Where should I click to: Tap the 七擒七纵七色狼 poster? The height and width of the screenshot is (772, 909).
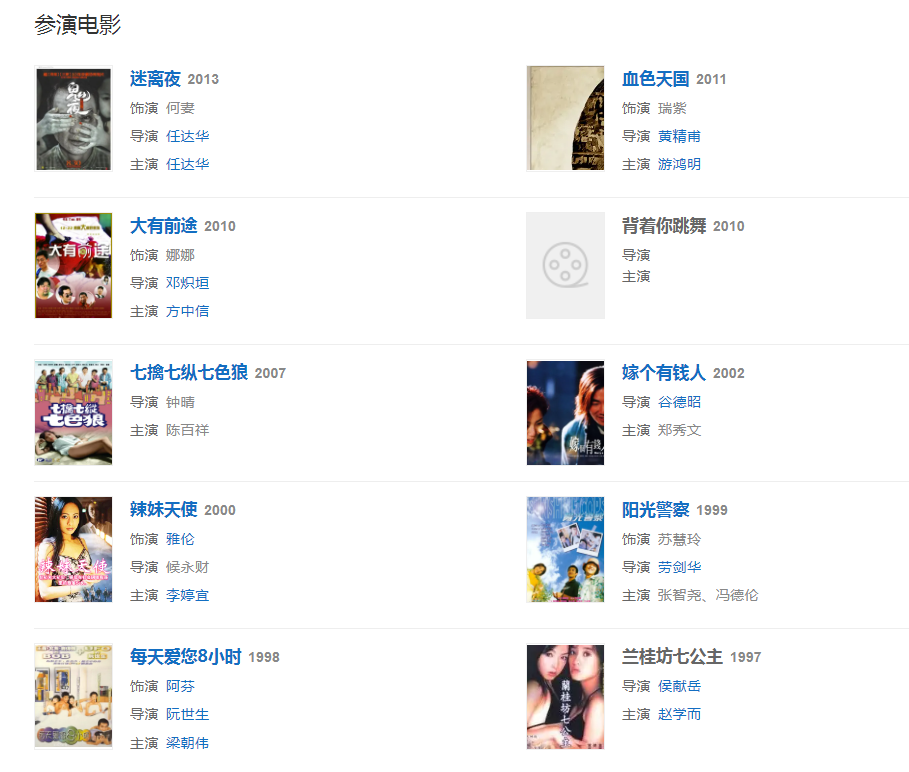(x=73, y=412)
